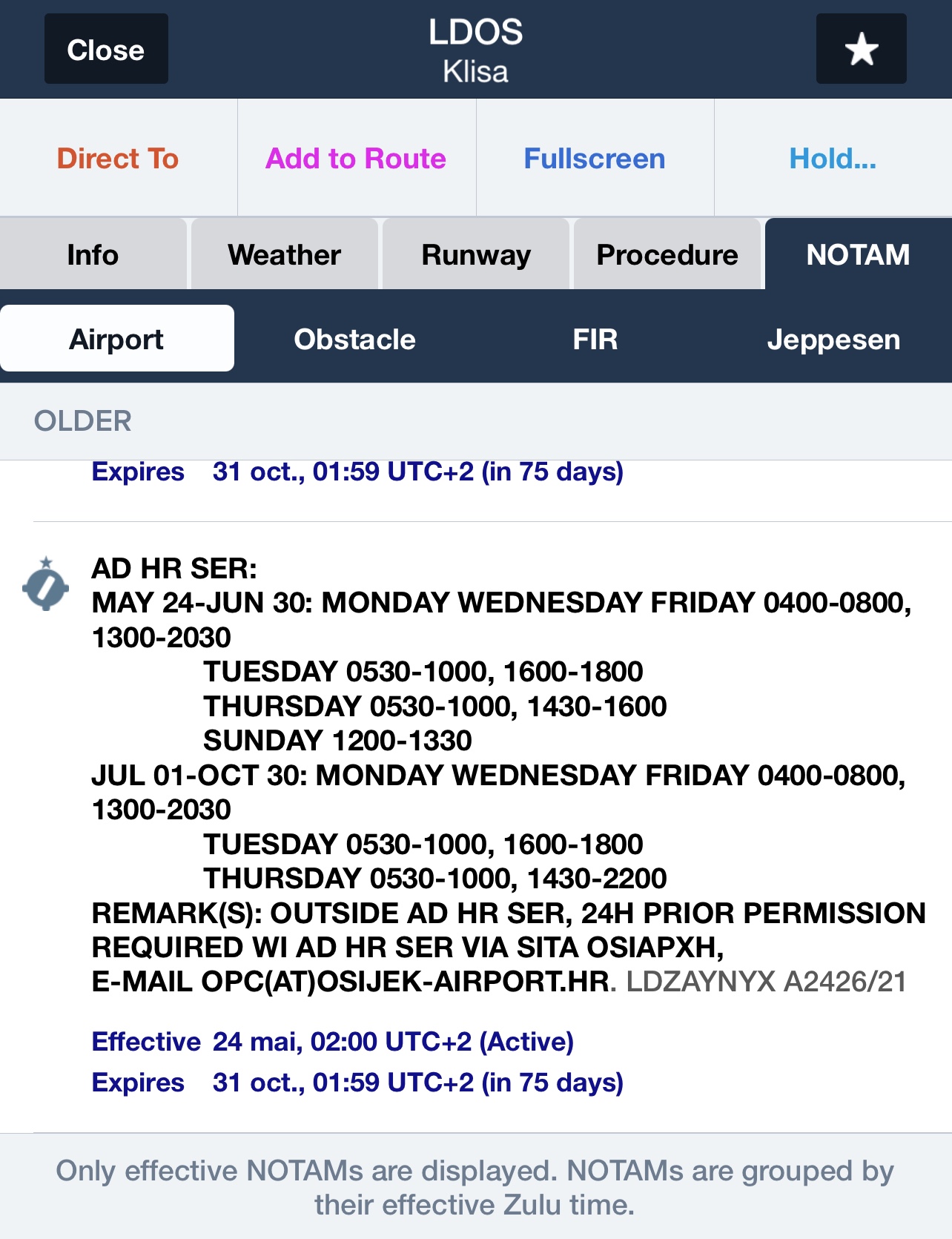Add LDOS to favorites with star

pos(861,49)
